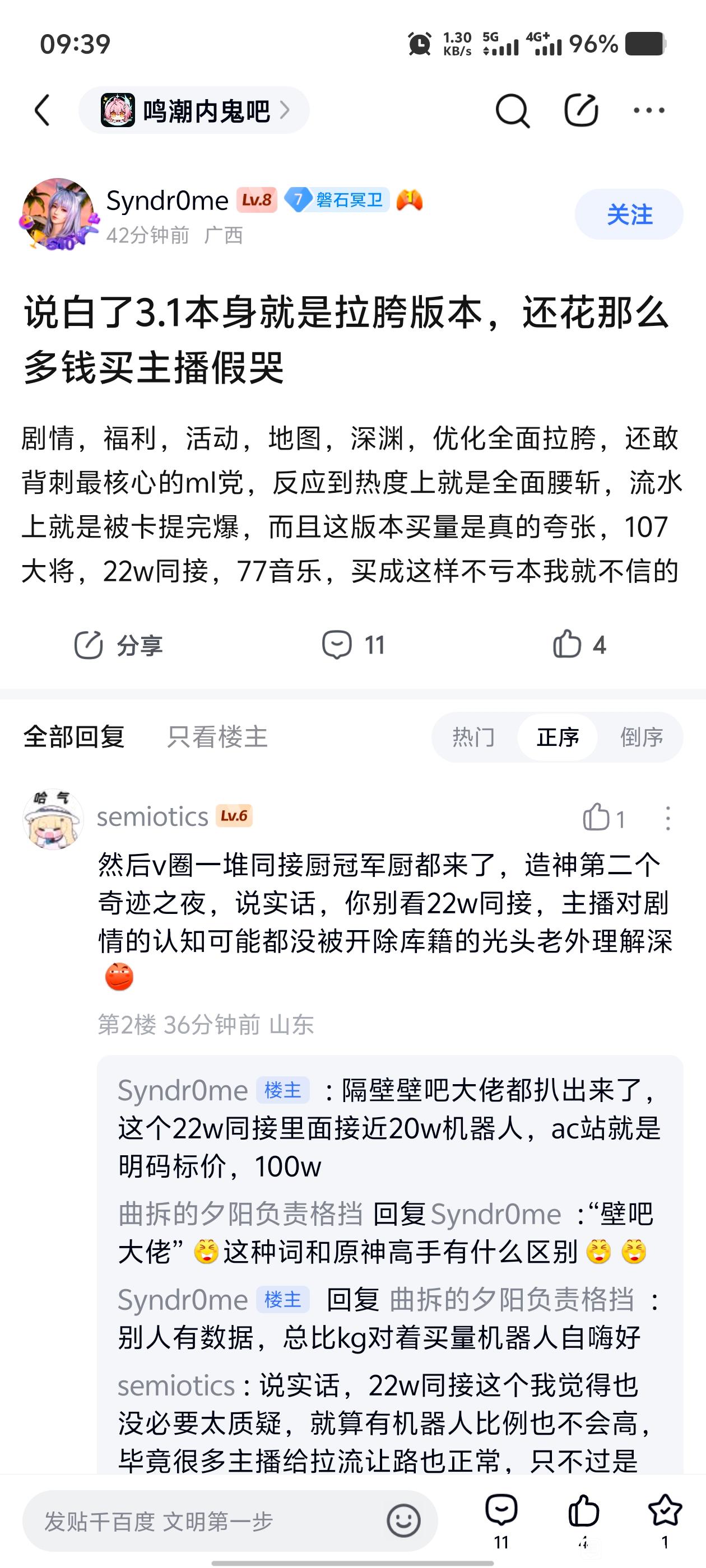The width and height of the screenshot is (706, 1568).
Task: Switch to 全部回复 tab
Action: [x=75, y=737]
